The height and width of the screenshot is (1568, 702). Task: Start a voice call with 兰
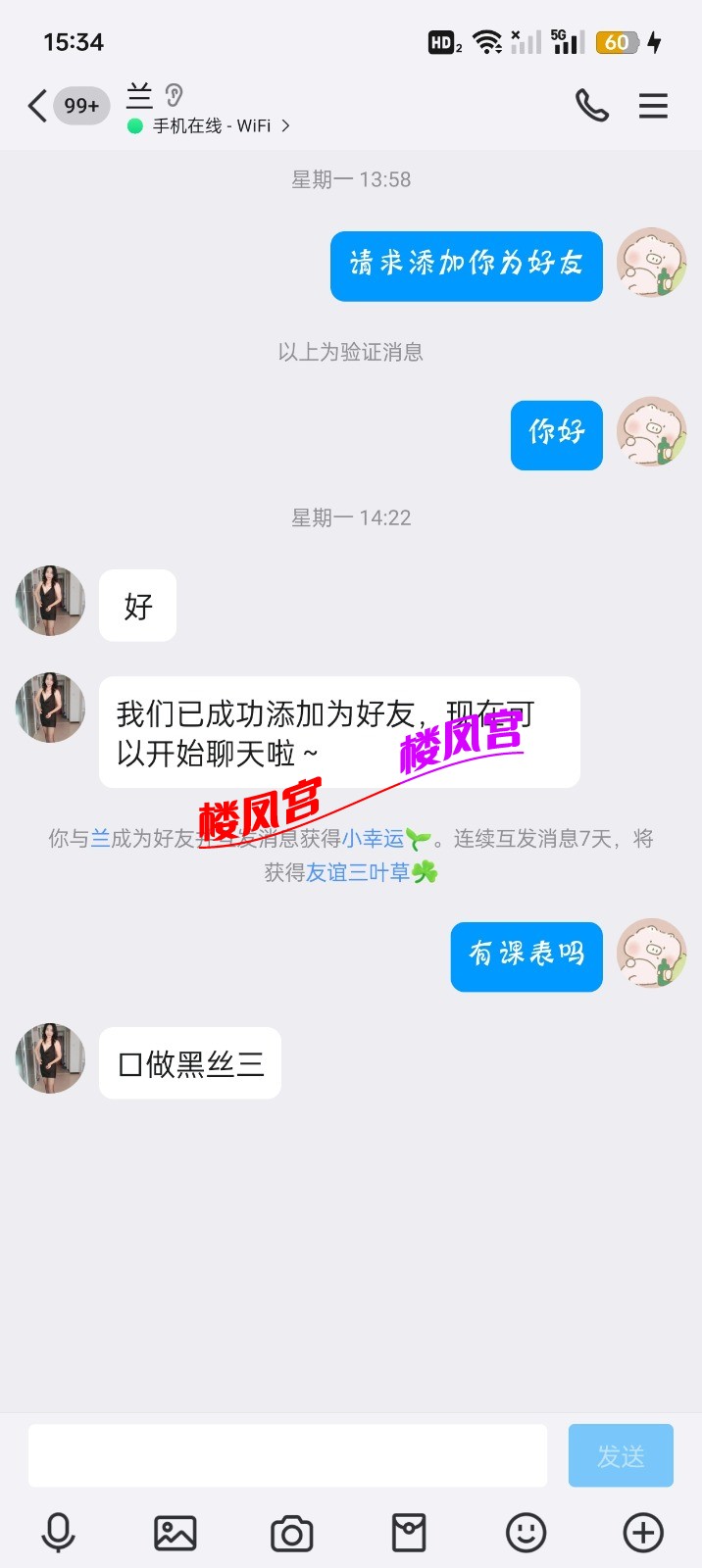[591, 106]
